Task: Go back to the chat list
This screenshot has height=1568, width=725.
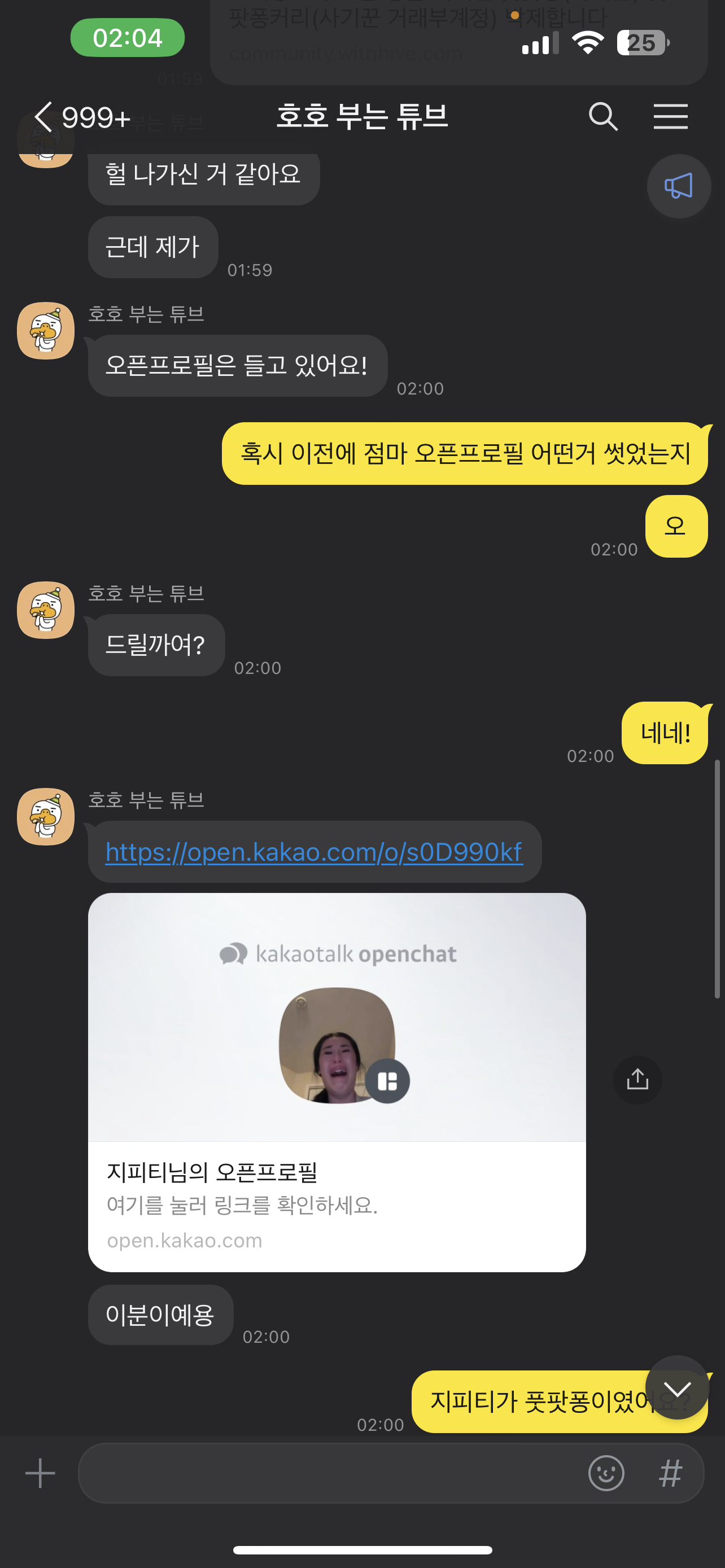Action: click(44, 117)
